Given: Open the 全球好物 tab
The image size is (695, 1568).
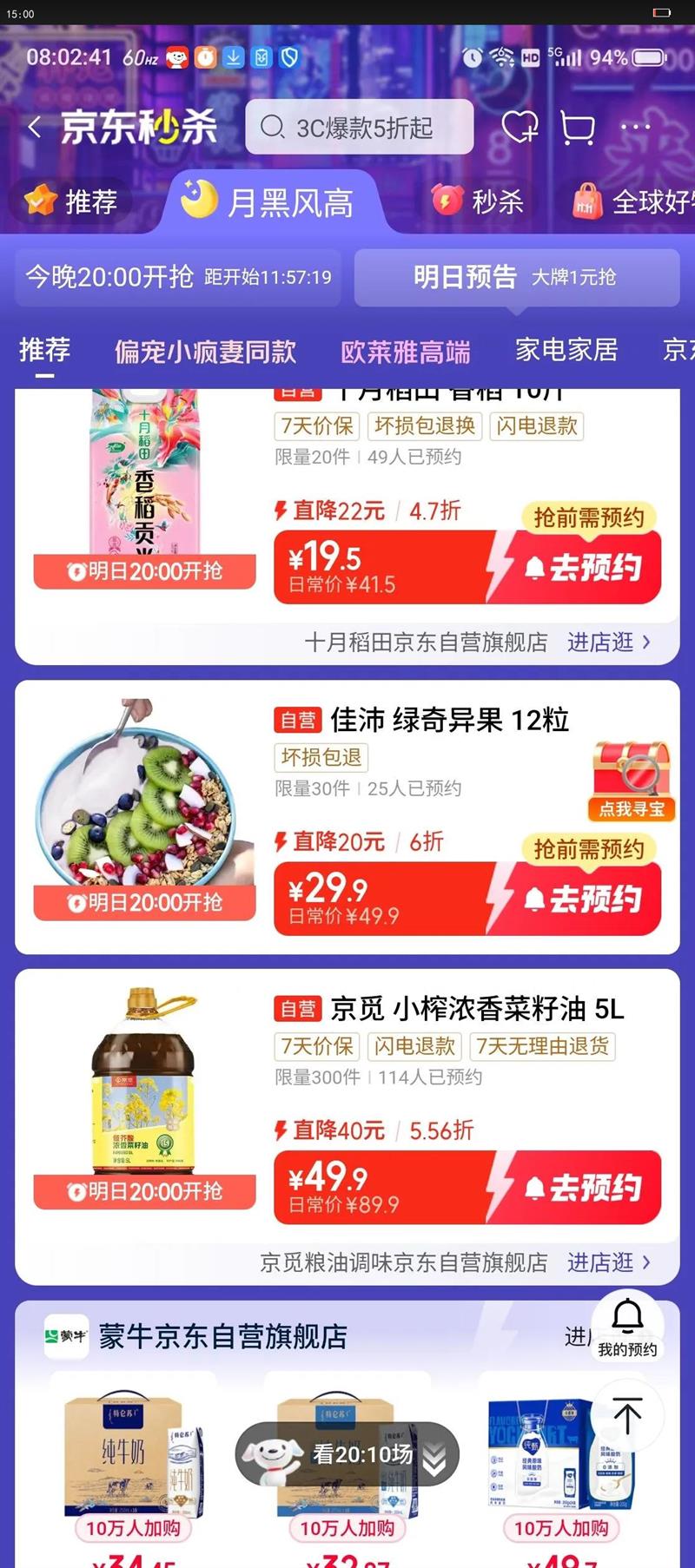Looking at the screenshot, I should tap(632, 201).
